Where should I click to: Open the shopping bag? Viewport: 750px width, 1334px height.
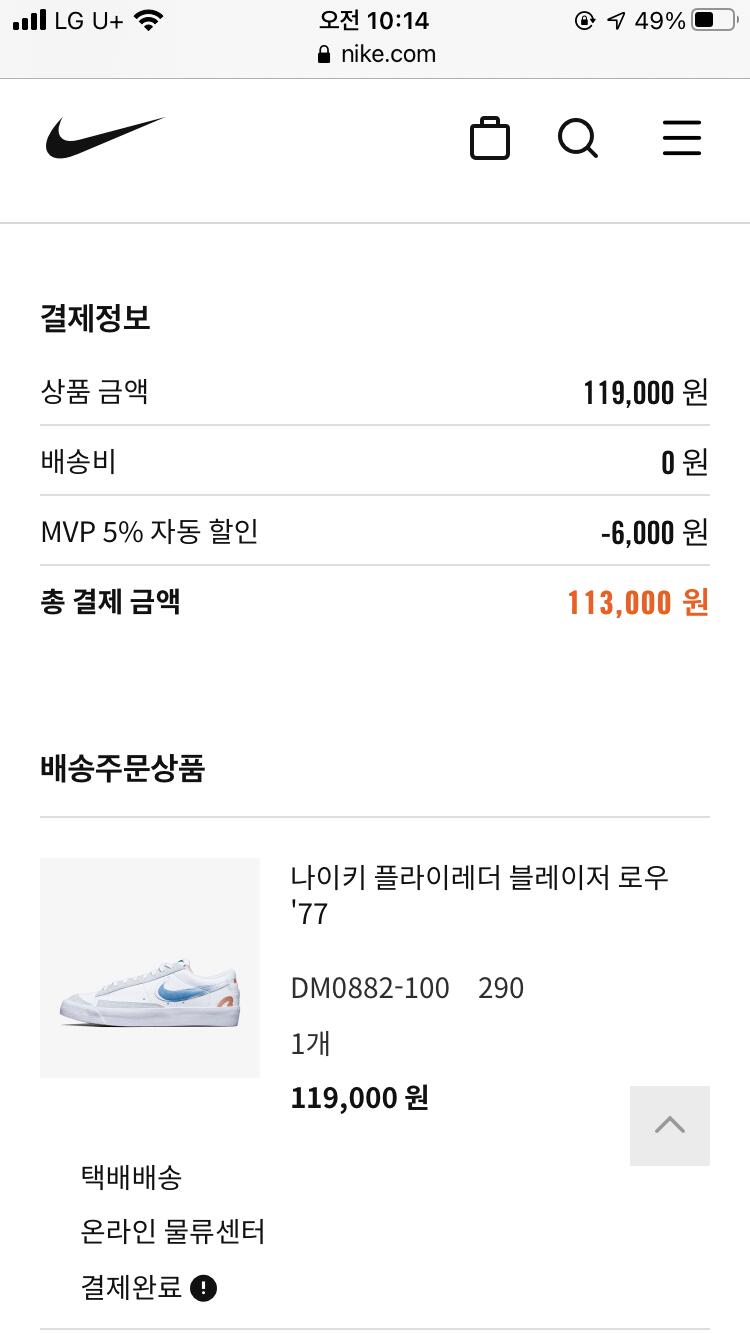pos(490,138)
